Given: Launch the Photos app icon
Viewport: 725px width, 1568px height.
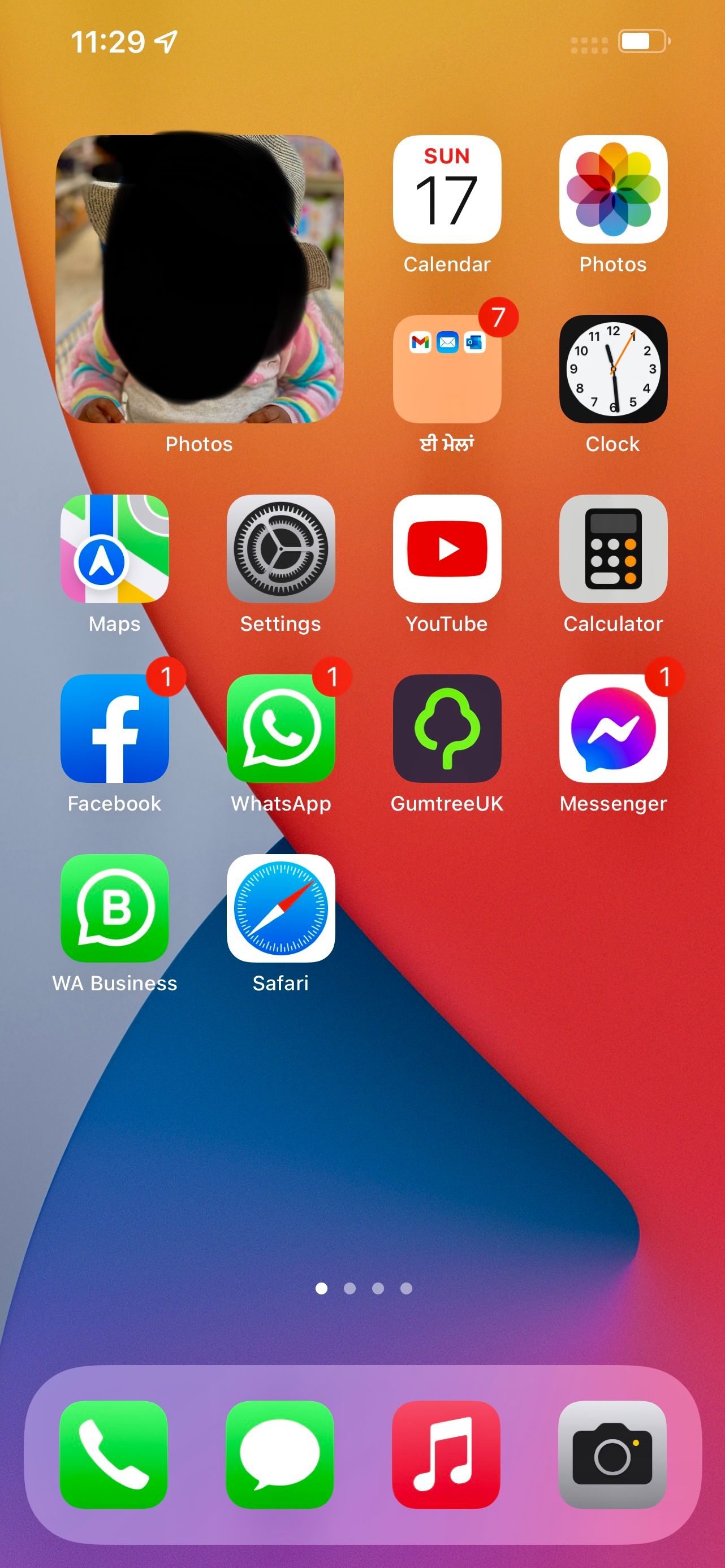Looking at the screenshot, I should coord(613,189).
